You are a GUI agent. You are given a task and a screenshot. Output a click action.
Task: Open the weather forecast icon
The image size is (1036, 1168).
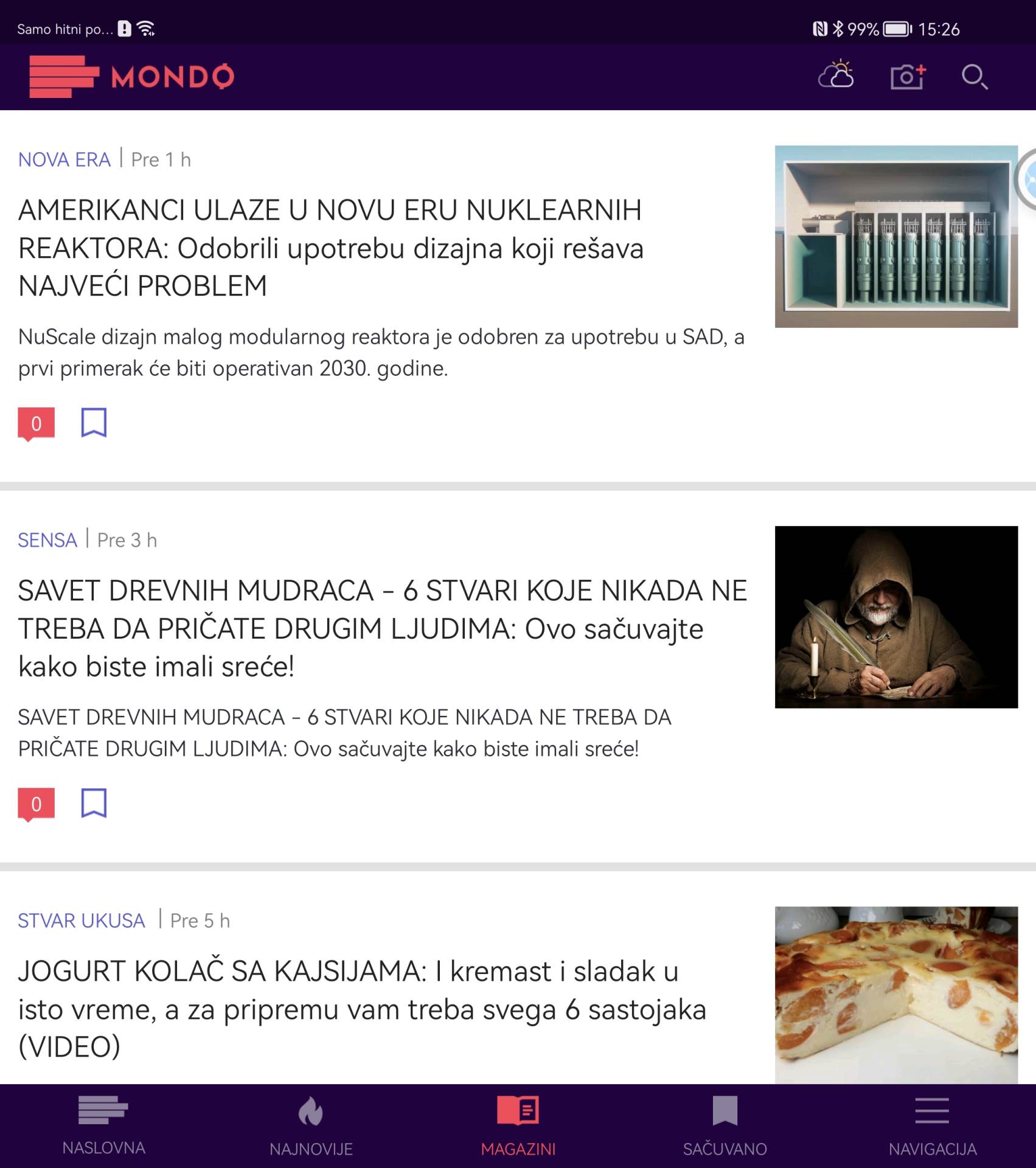coord(836,76)
